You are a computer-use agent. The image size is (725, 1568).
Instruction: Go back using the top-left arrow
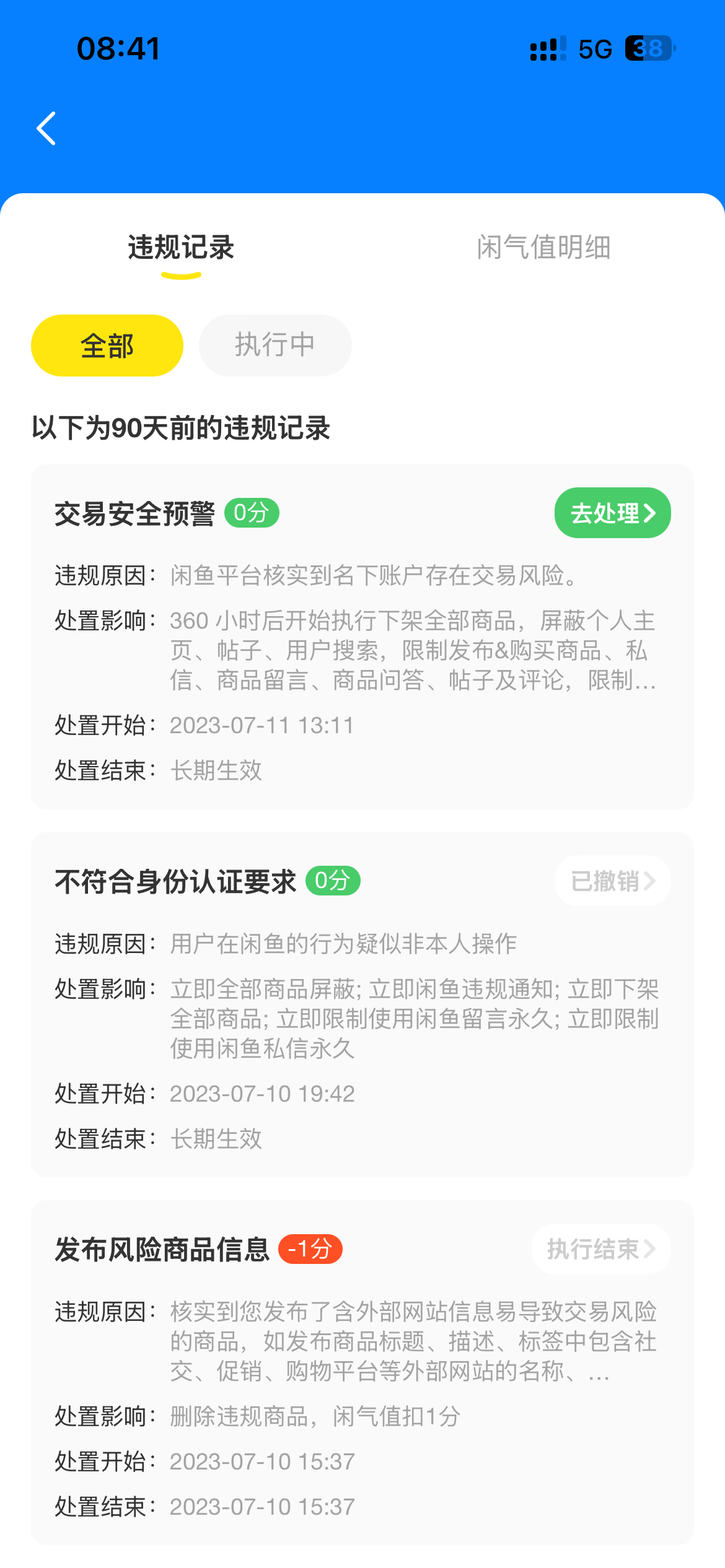point(46,128)
